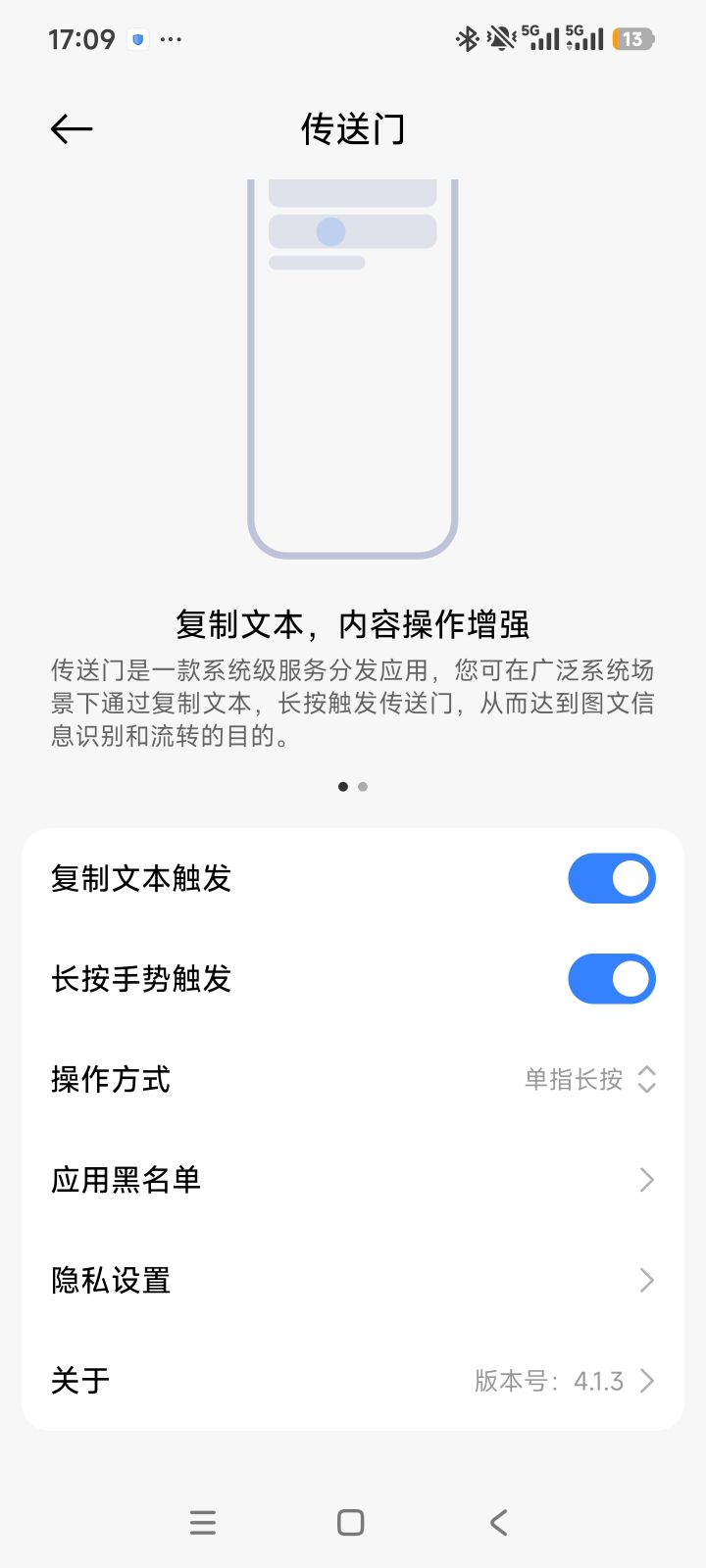Tap the battery indicator showing 13

(632, 38)
